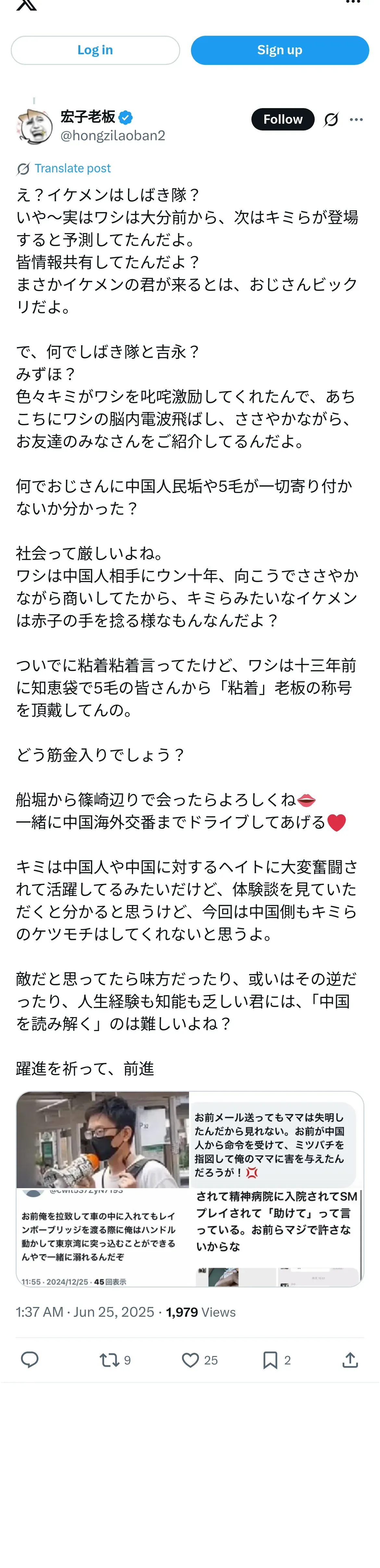This screenshot has height=1568, width=380.
Task: Open 宏子老板's profile avatar
Action: tap(35, 126)
